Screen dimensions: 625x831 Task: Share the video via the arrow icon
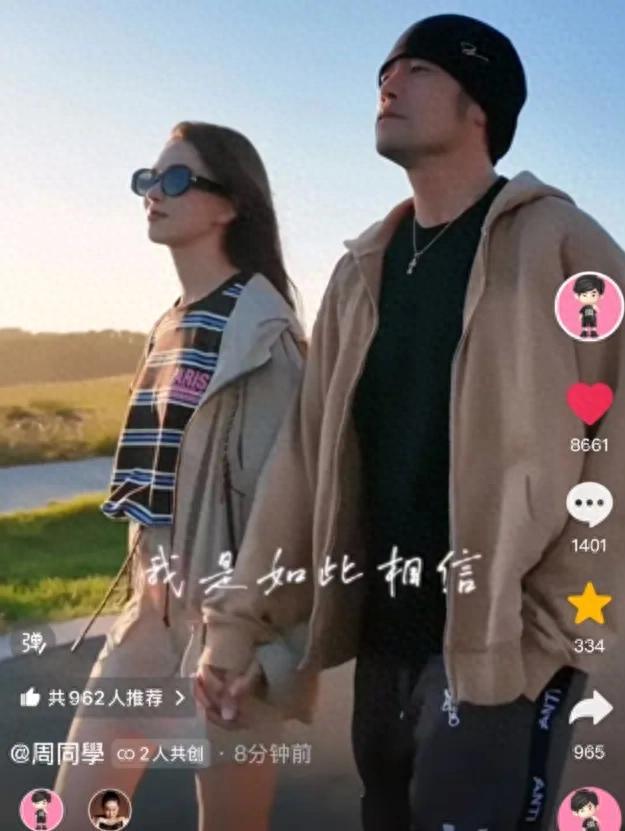589,709
